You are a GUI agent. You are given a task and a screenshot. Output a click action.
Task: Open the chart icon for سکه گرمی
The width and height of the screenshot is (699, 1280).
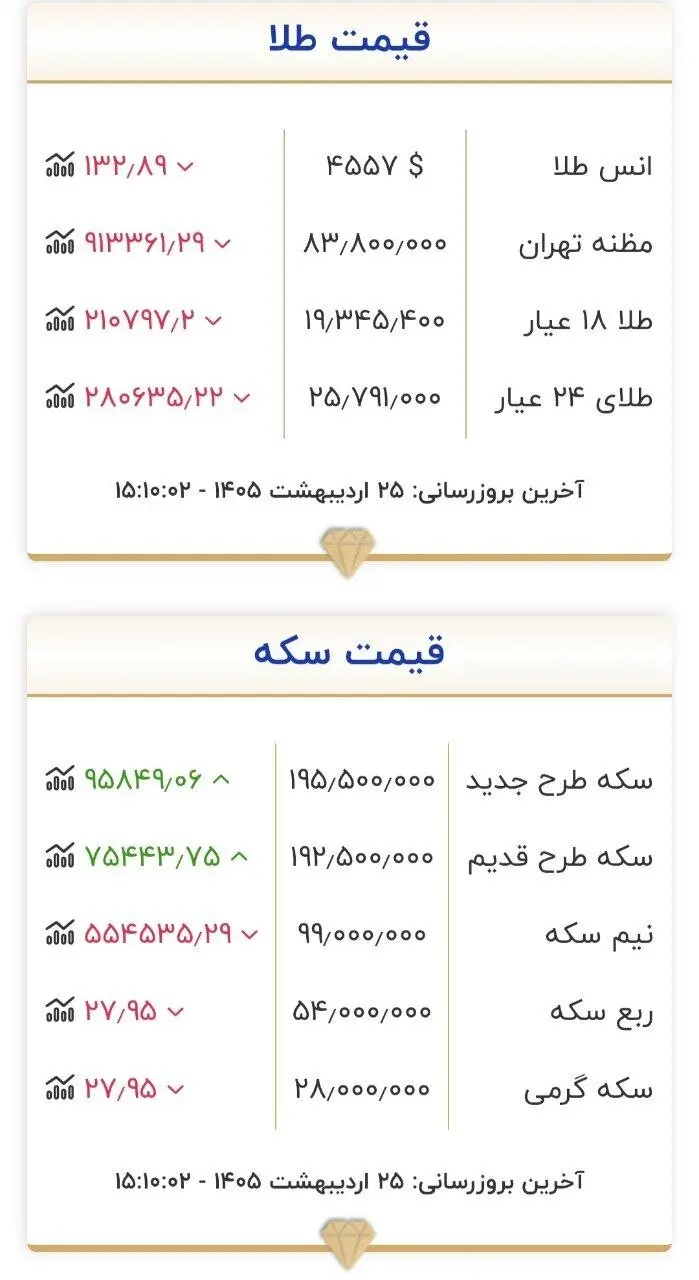pyautogui.click(x=60, y=1088)
